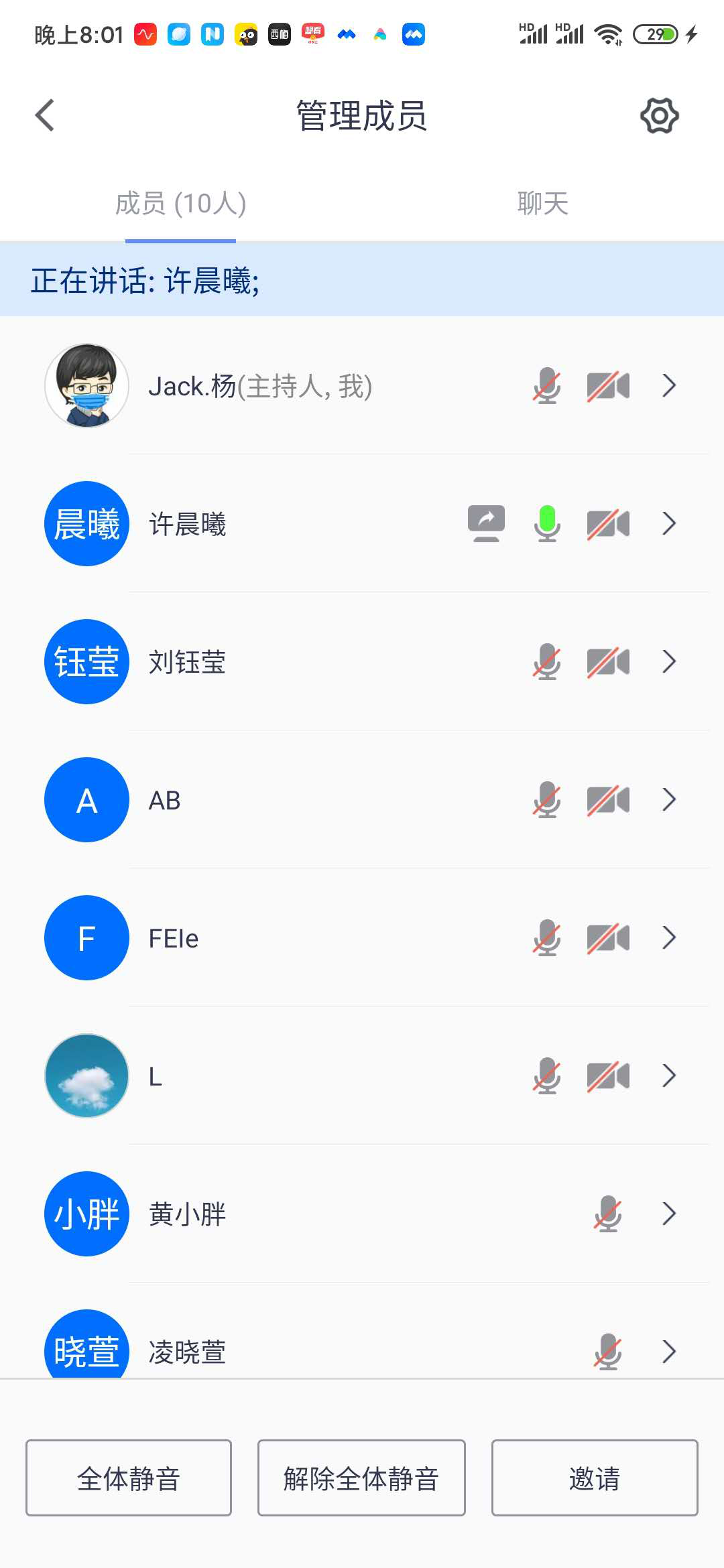Tap the screen-share icon beside 许晨曦
Screen dimensions: 724x1568
(486, 524)
